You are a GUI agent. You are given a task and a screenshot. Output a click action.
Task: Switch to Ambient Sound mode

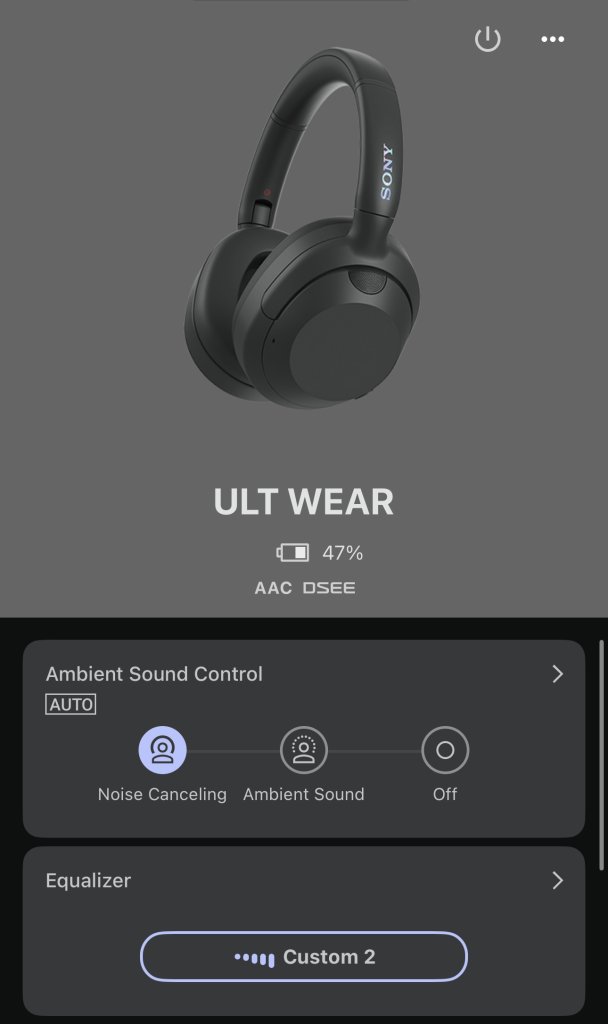click(303, 750)
